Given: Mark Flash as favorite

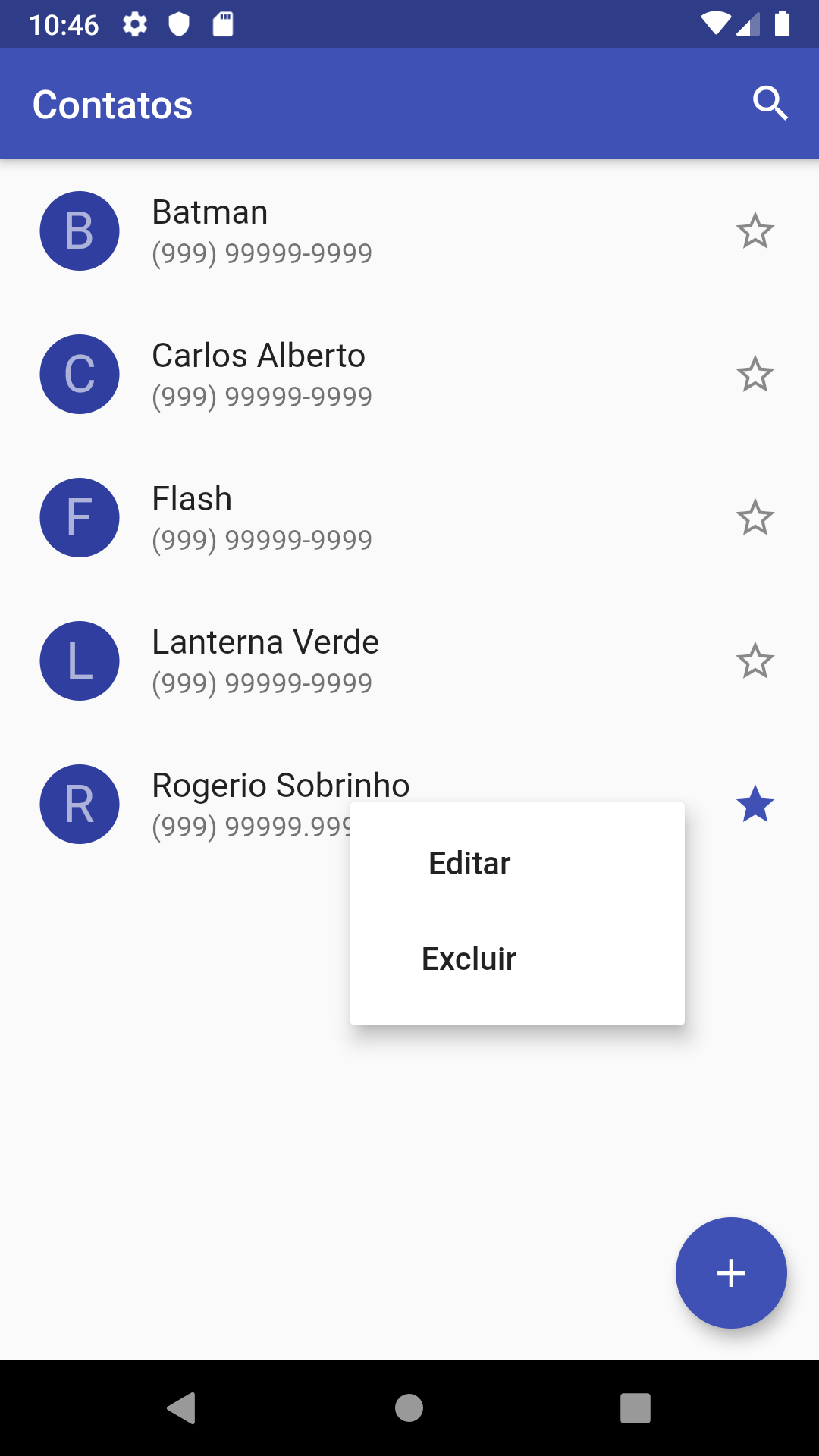Looking at the screenshot, I should (x=756, y=518).
